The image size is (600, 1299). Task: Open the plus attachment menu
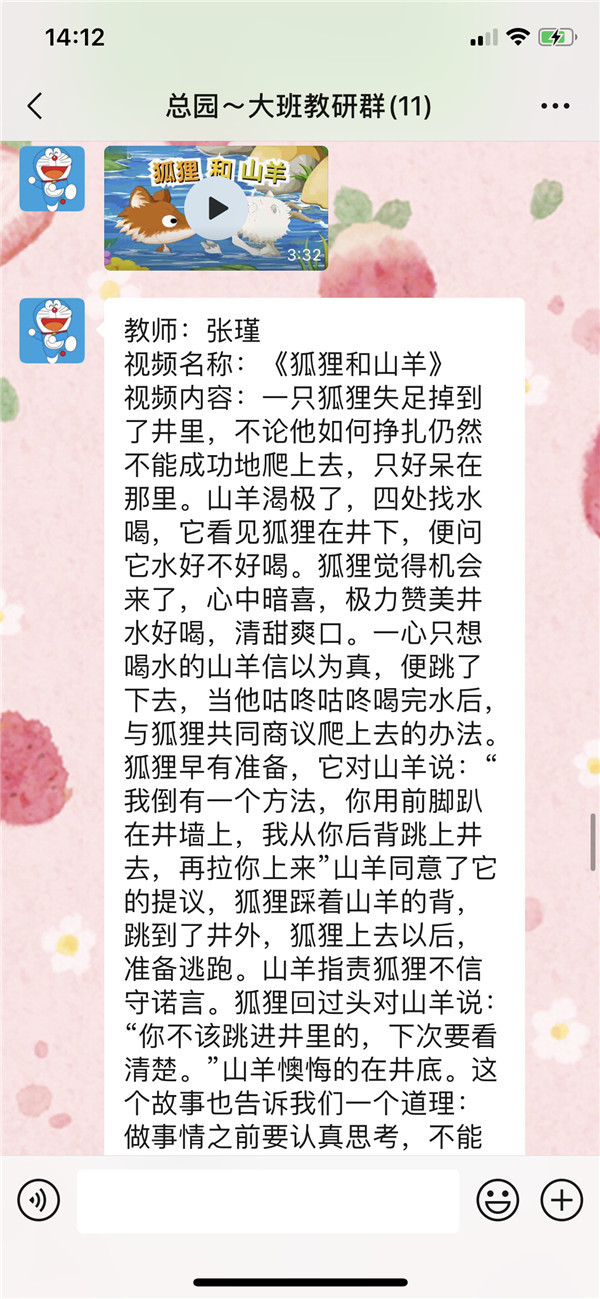(561, 1199)
